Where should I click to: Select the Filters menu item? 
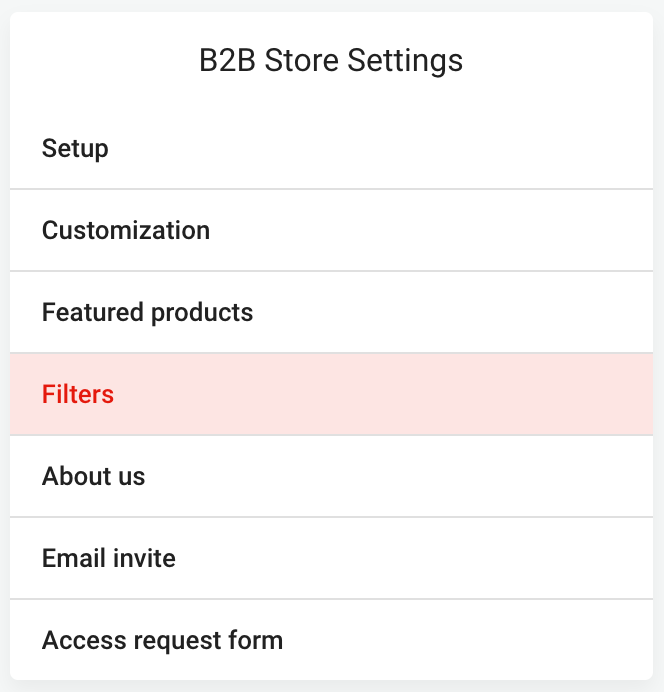coord(78,395)
